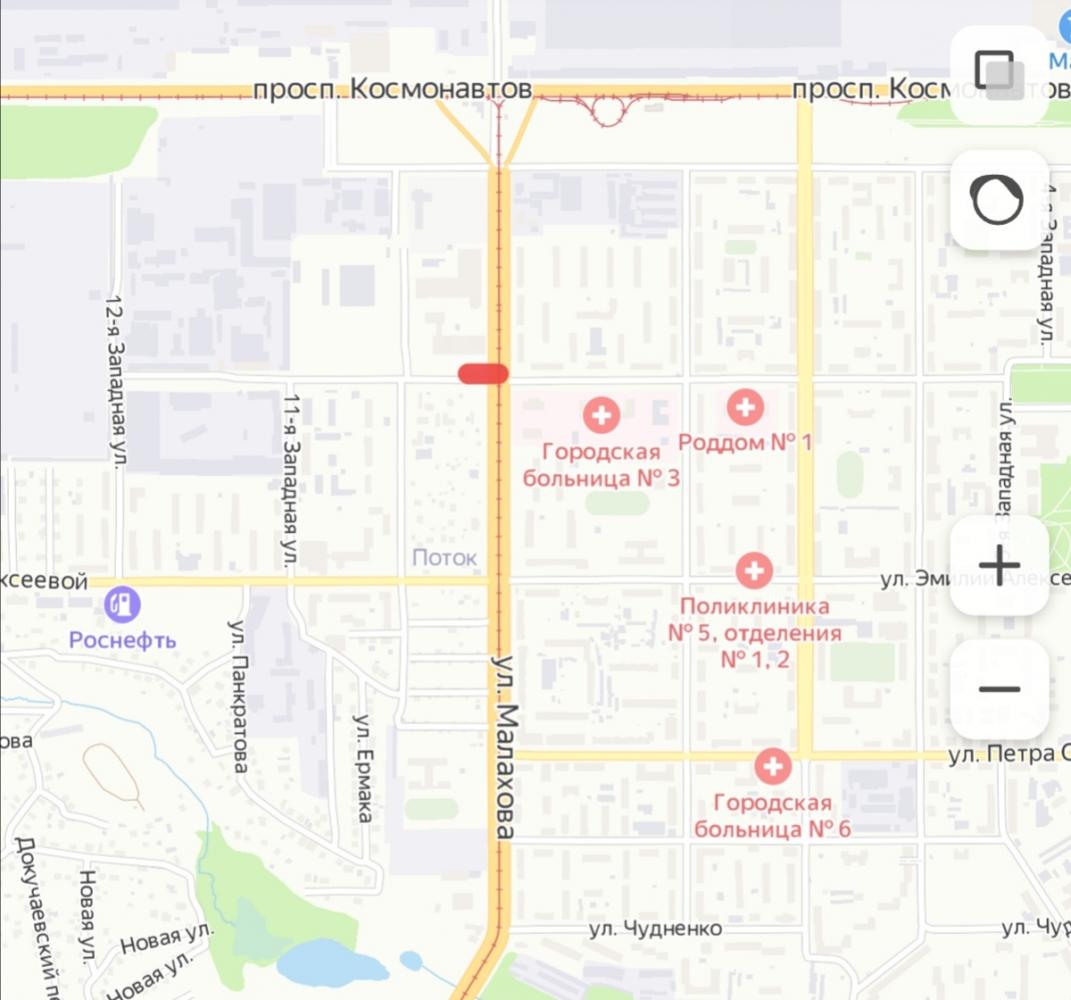
Task: Tap the Поликлиника № 5 hospital marker
Action: tap(754, 571)
